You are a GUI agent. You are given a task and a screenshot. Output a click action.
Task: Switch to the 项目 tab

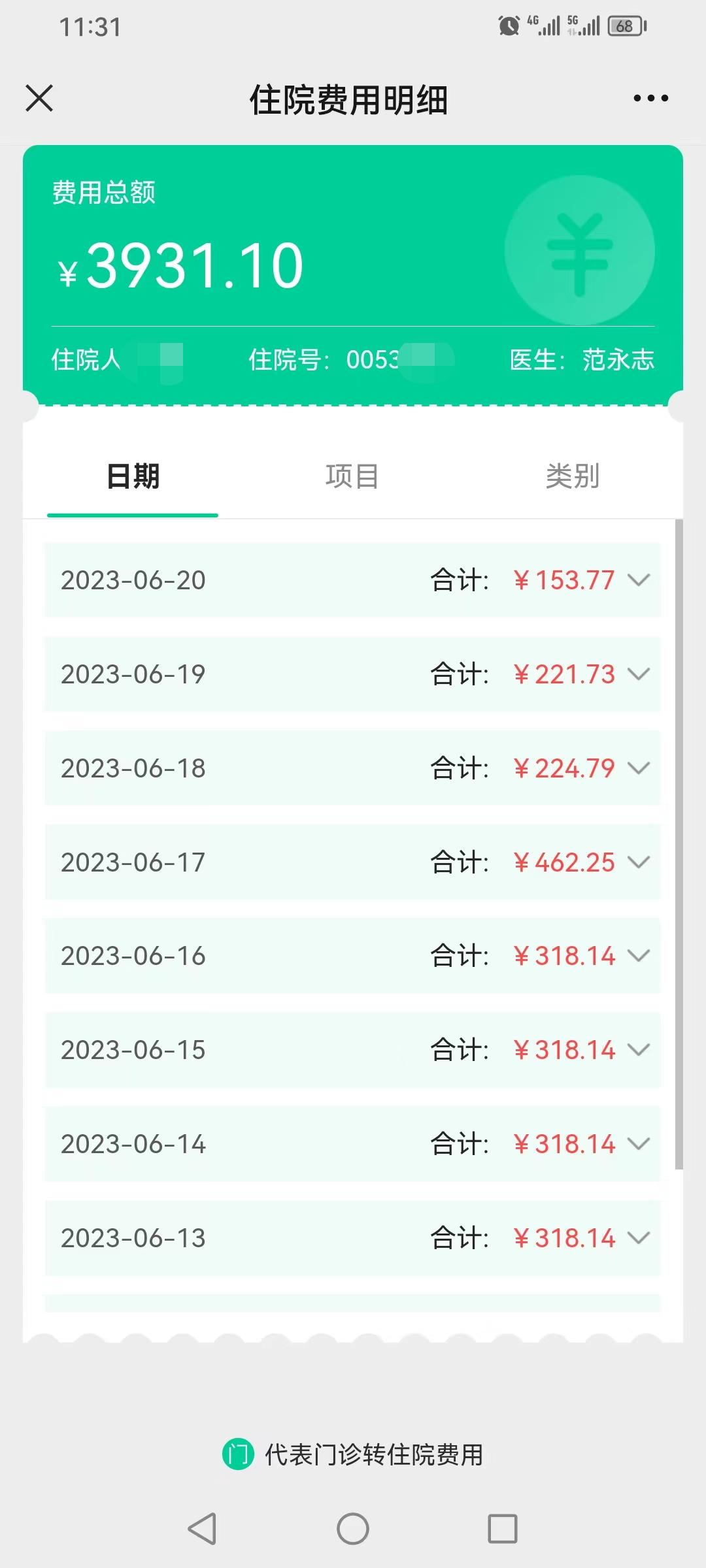click(352, 476)
